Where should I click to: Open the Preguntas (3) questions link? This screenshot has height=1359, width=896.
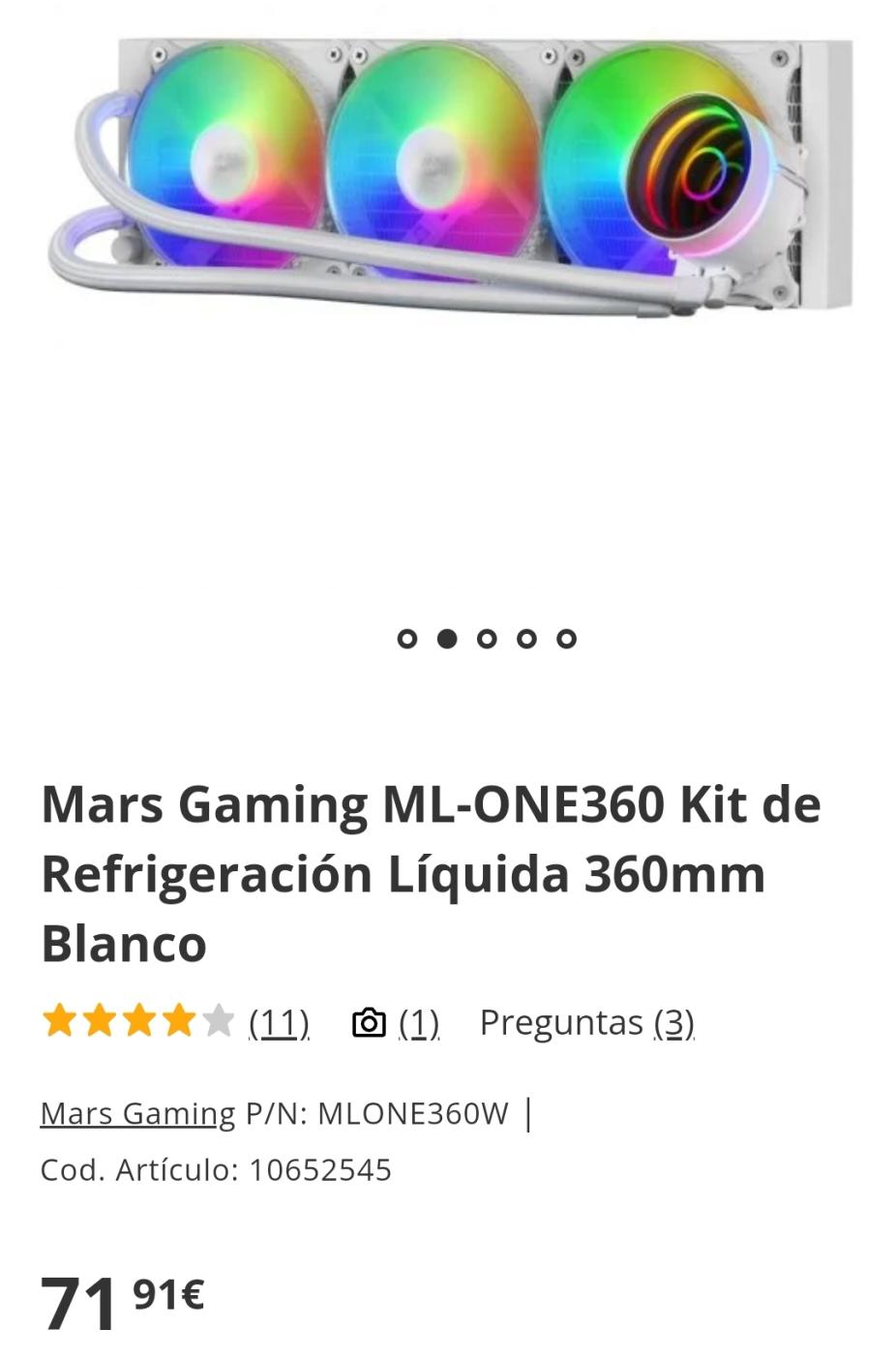(586, 1022)
